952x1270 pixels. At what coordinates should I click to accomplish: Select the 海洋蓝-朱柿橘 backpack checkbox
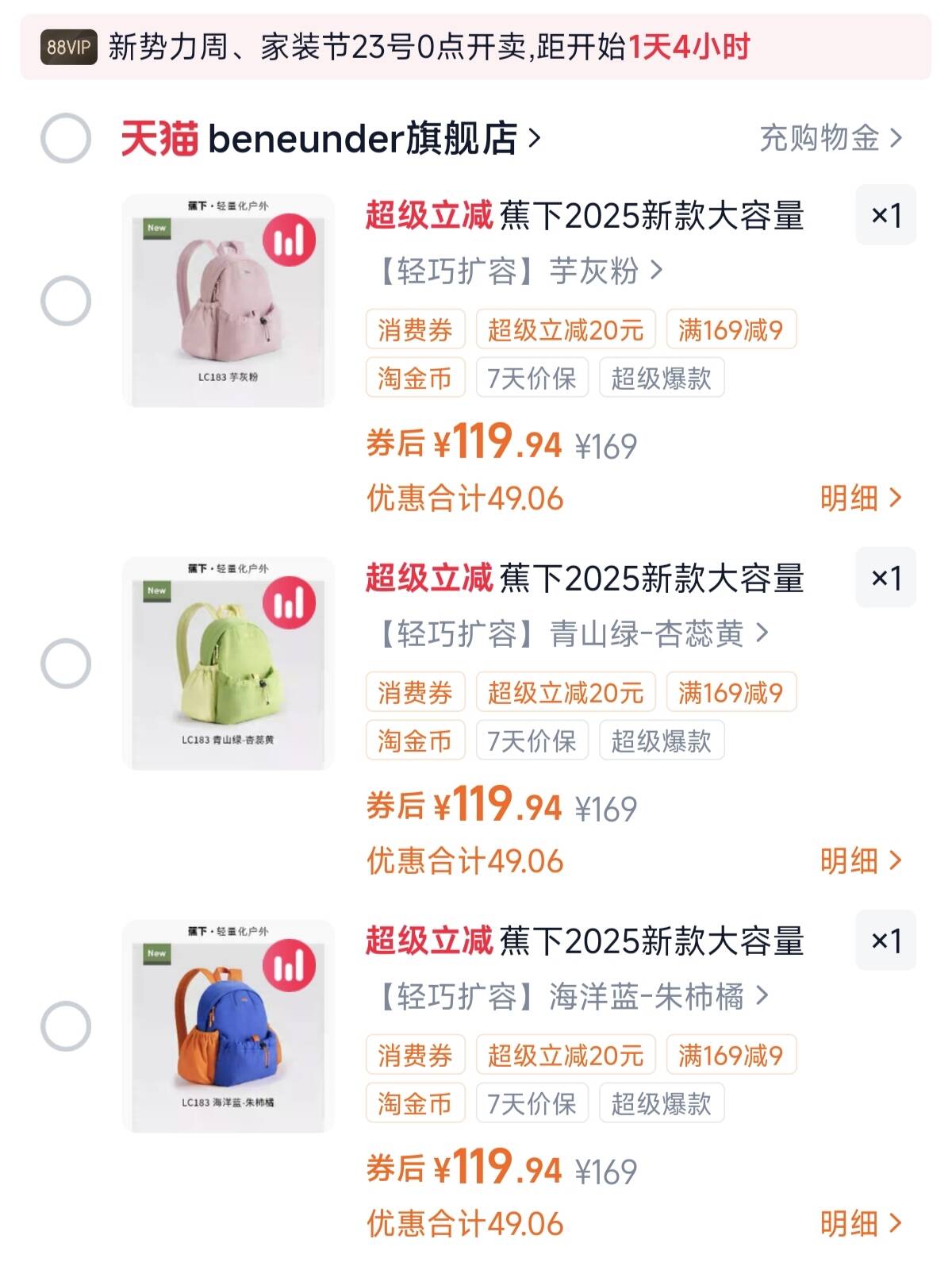coord(66,1026)
